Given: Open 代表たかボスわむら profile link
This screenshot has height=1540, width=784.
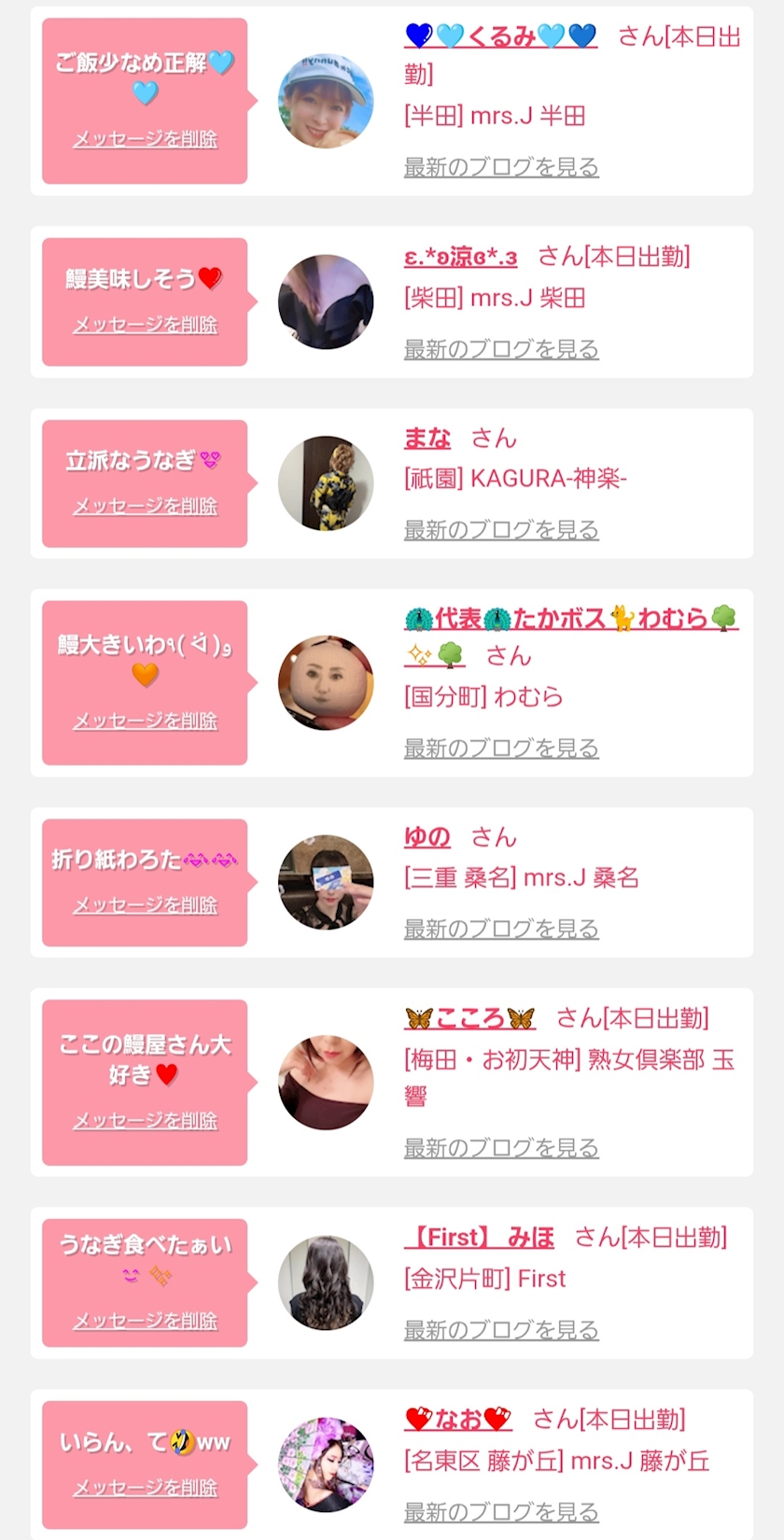Looking at the screenshot, I should [x=570, y=619].
